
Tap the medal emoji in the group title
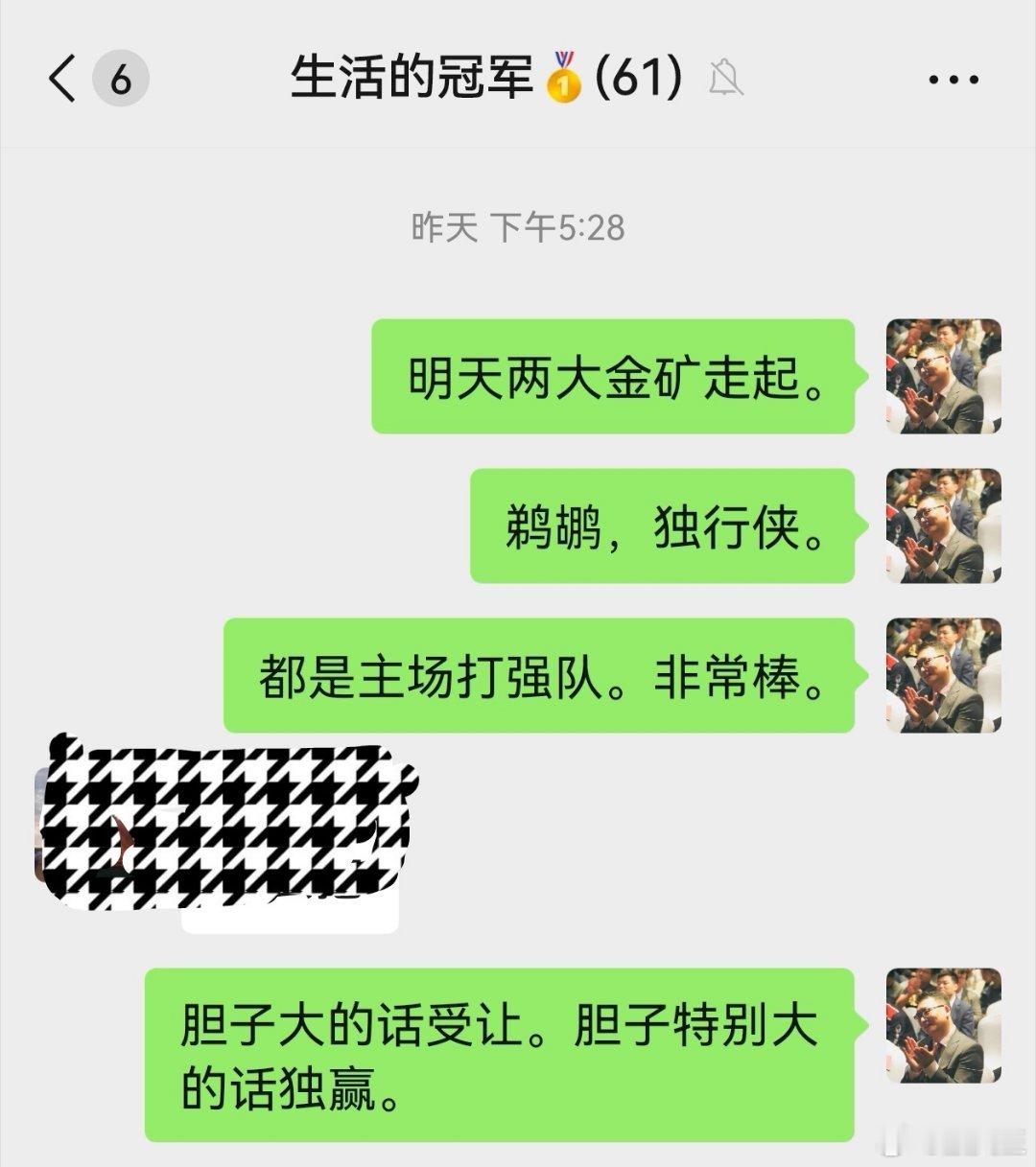pos(561,81)
